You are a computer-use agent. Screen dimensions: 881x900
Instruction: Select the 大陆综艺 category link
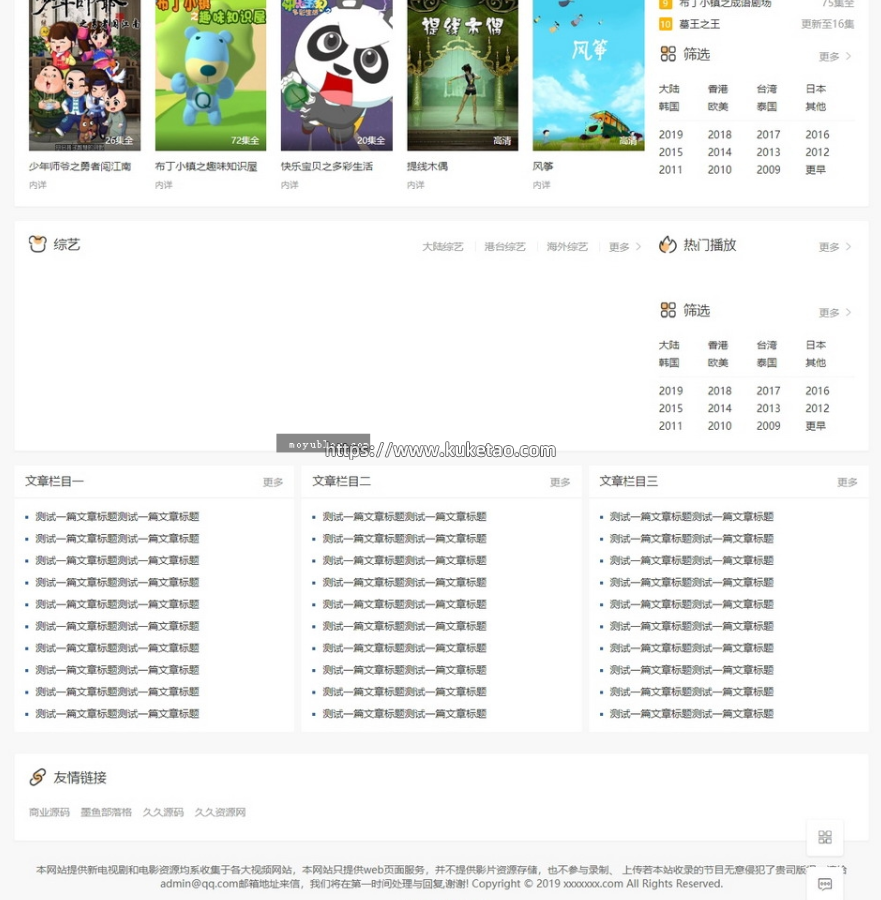click(442, 247)
